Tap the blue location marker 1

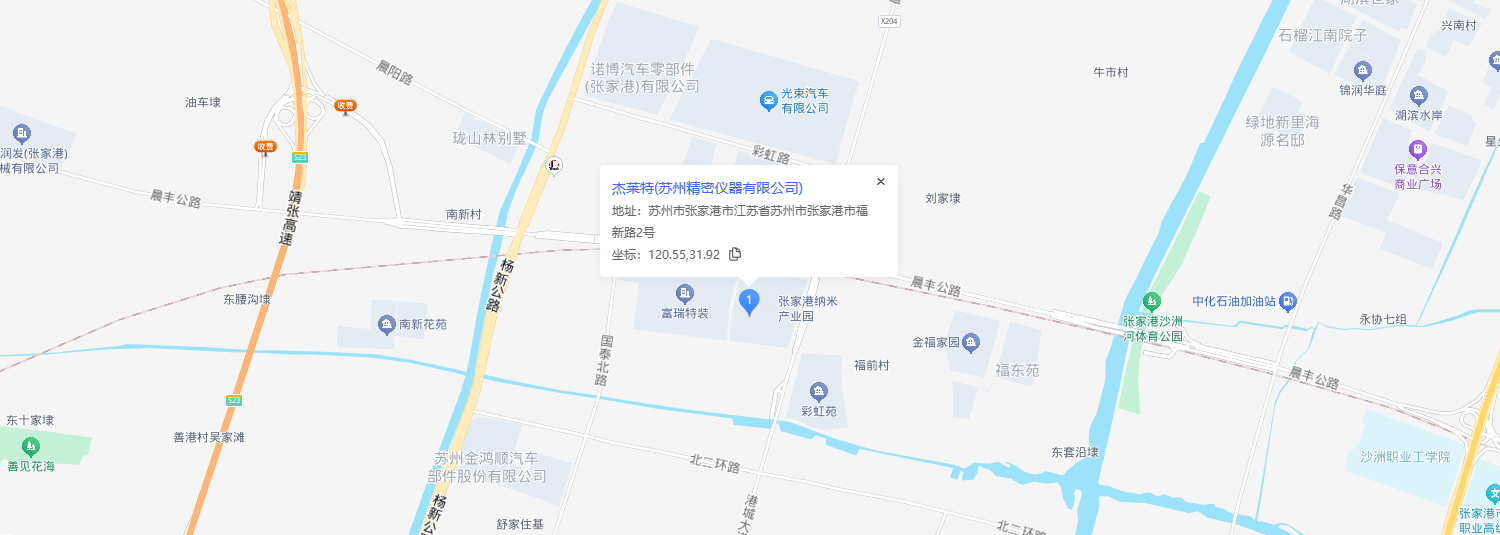coord(749,300)
